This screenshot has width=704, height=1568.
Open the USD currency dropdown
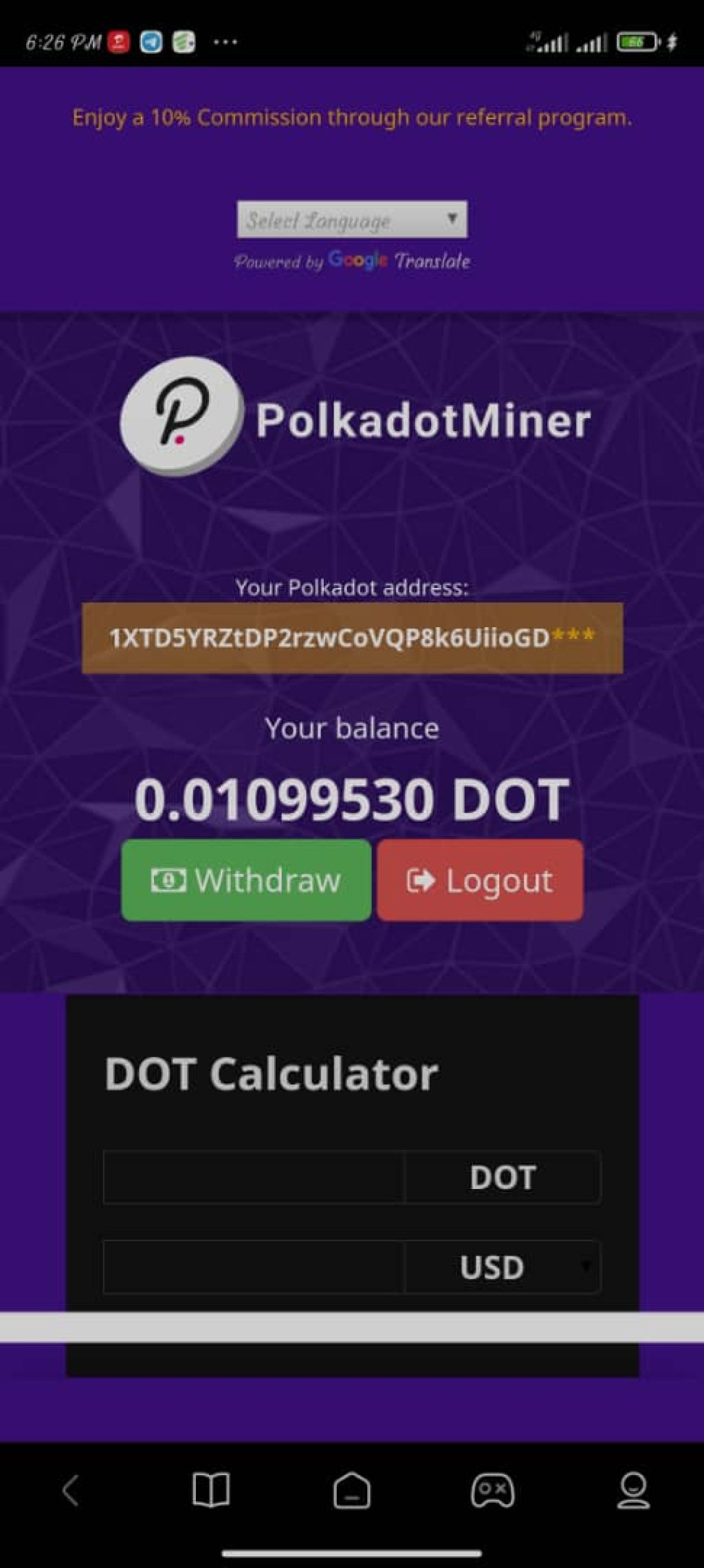[503, 1266]
